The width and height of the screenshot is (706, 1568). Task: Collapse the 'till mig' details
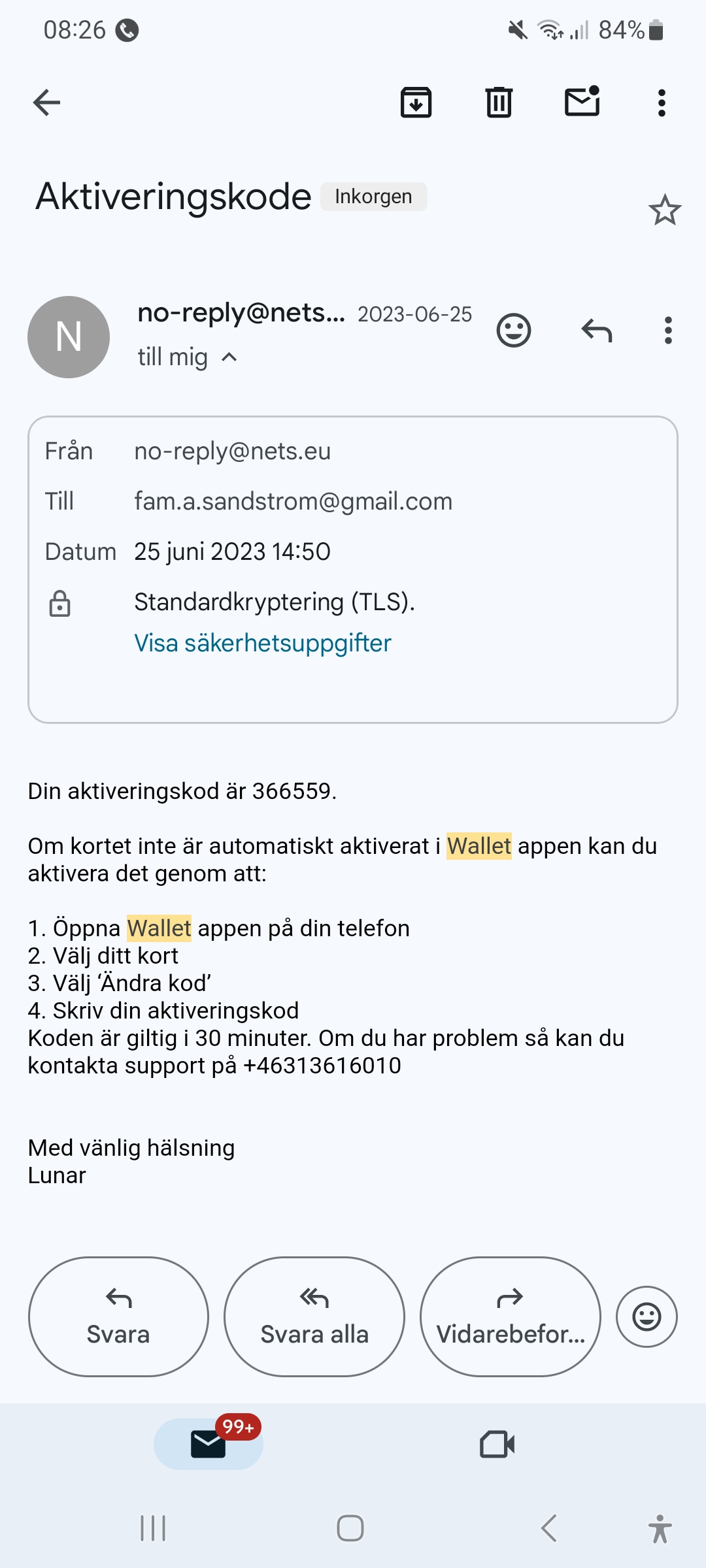click(229, 357)
